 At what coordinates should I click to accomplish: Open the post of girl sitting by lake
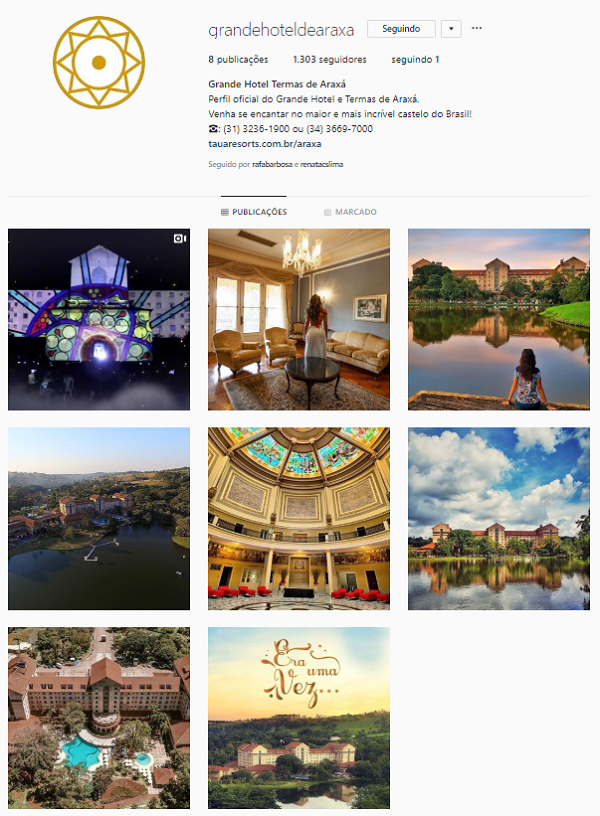[x=499, y=319]
